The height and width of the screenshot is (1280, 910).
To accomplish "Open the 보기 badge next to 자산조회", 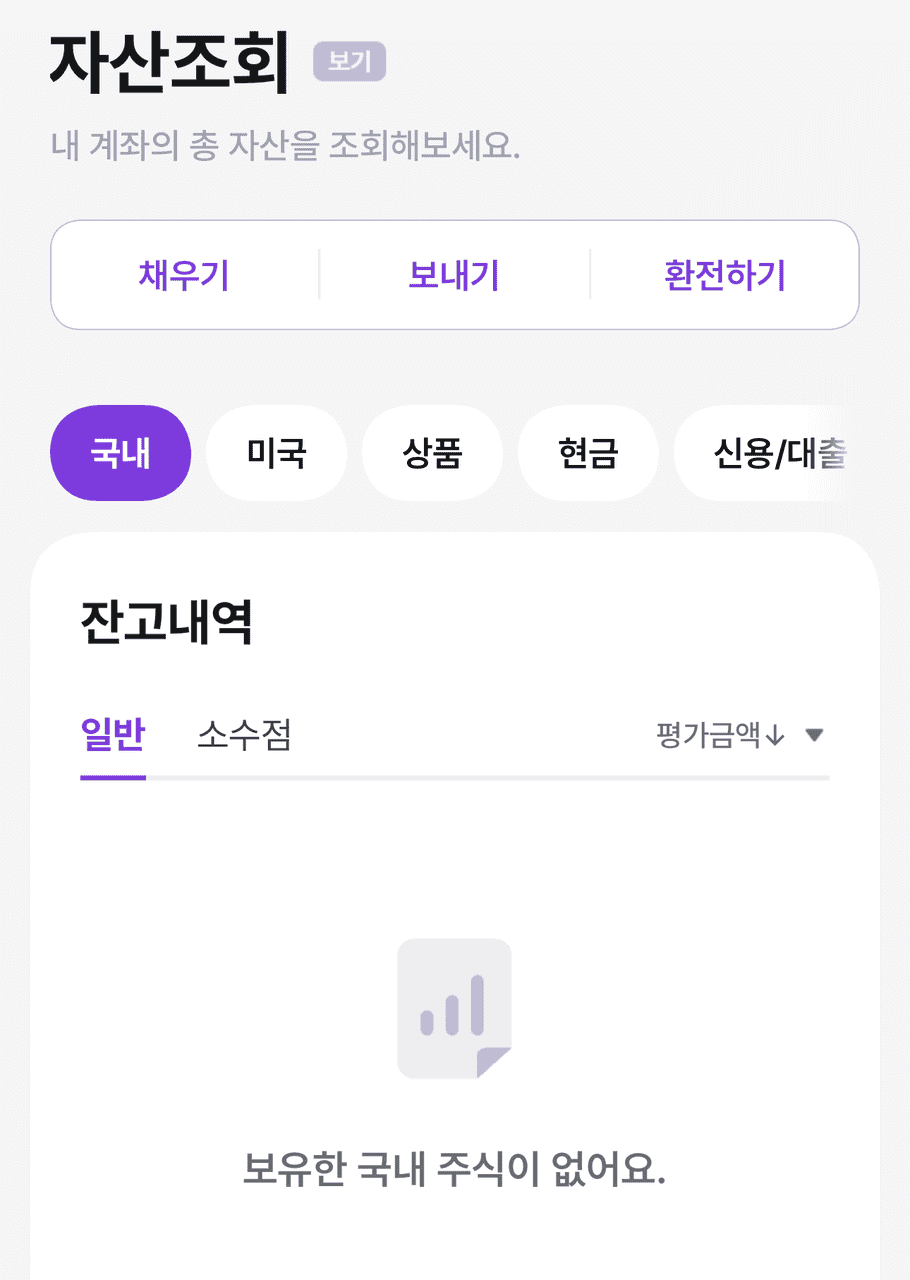I will click(349, 62).
